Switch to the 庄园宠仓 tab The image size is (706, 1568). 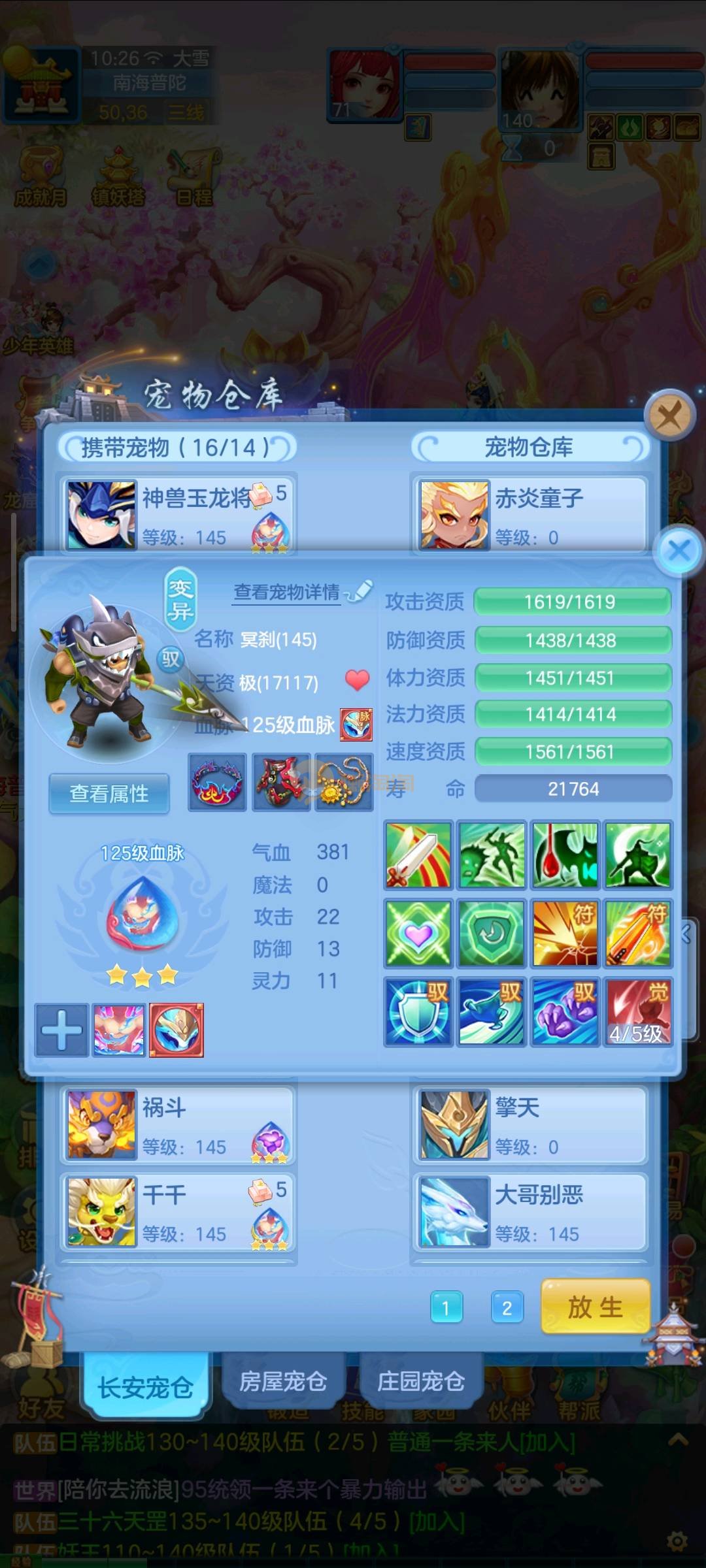point(421,1381)
